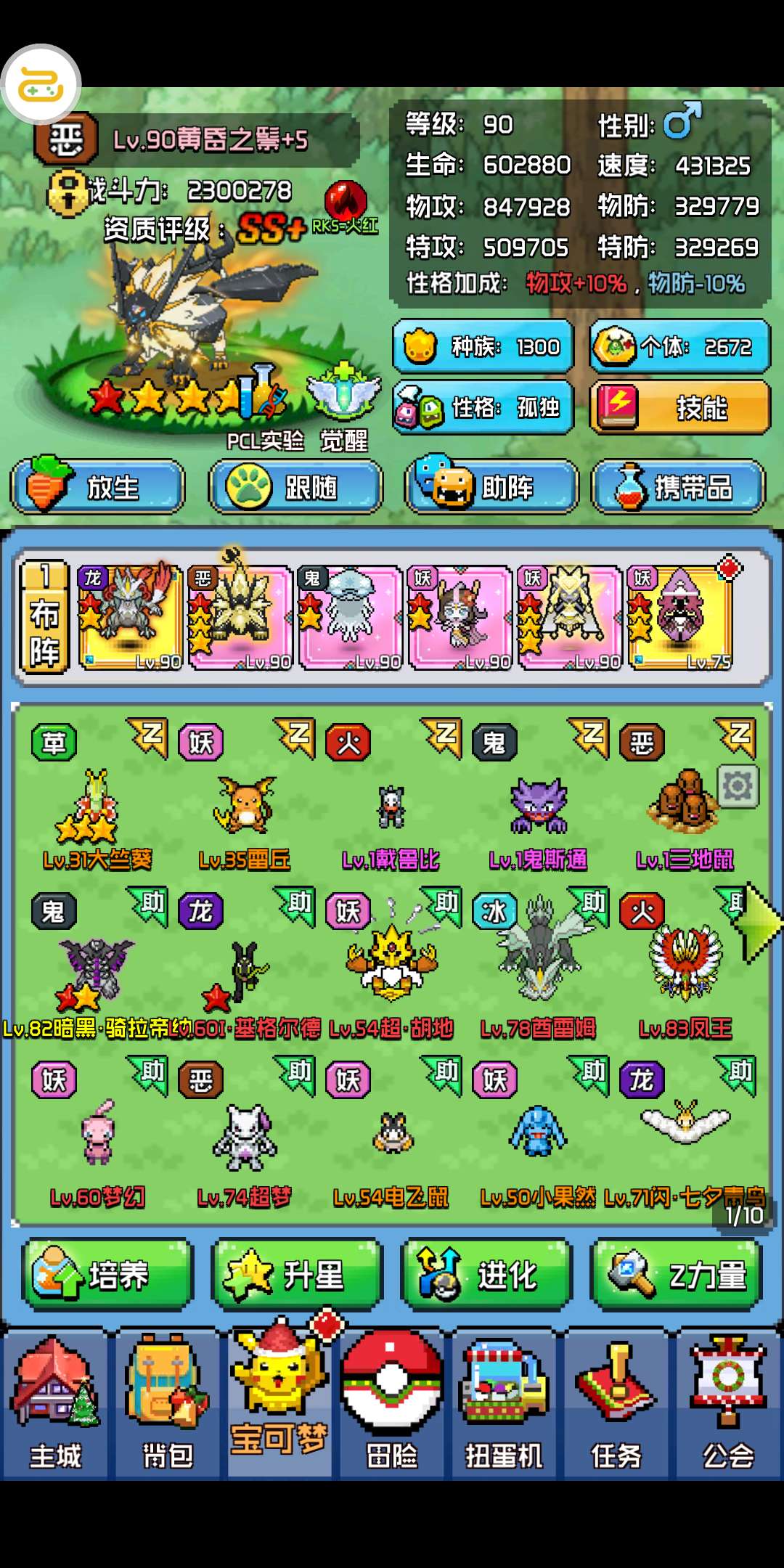
Task: Tap the 放生 release button
Action: coord(97,486)
